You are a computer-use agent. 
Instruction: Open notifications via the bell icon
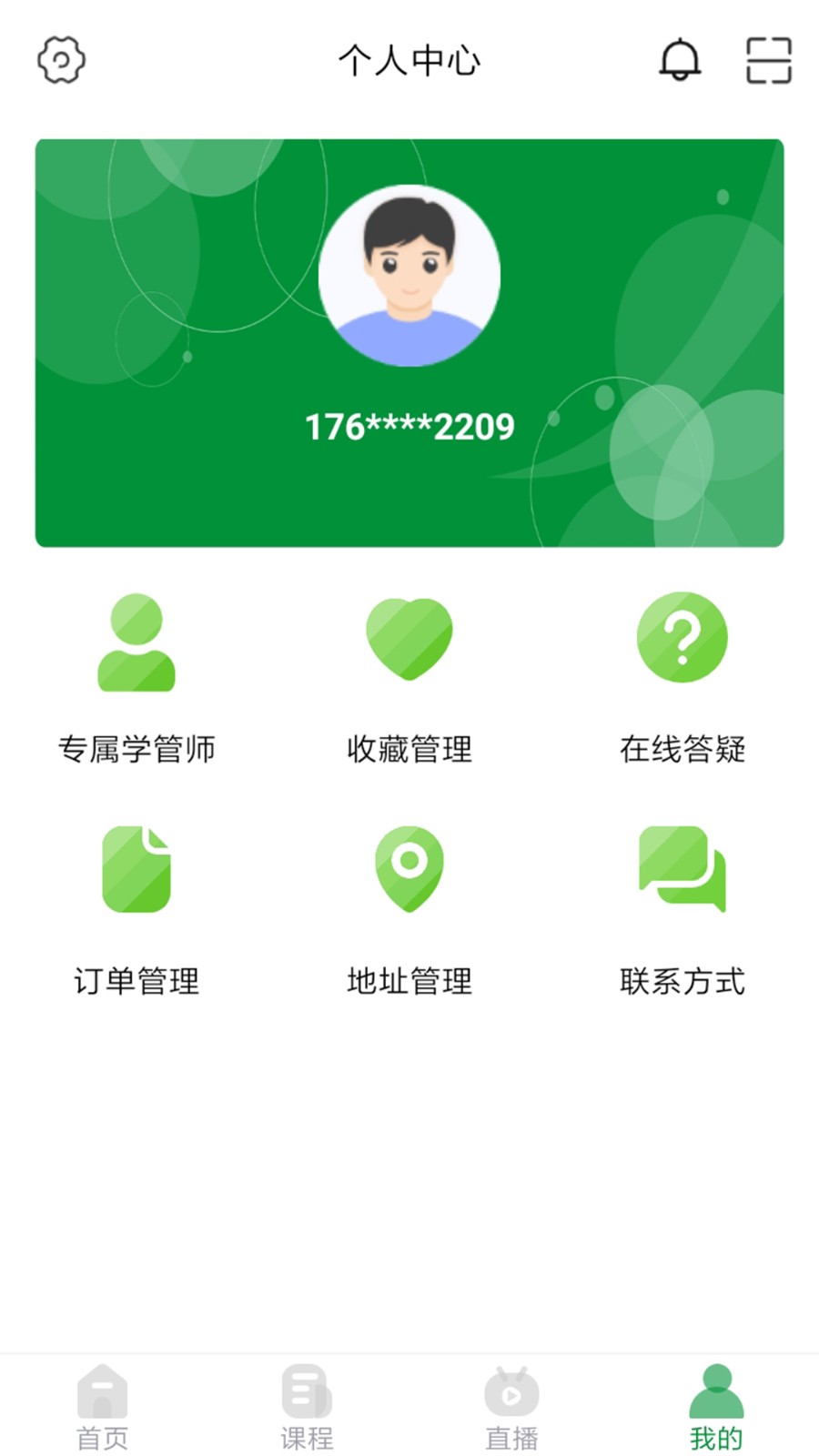tap(680, 60)
